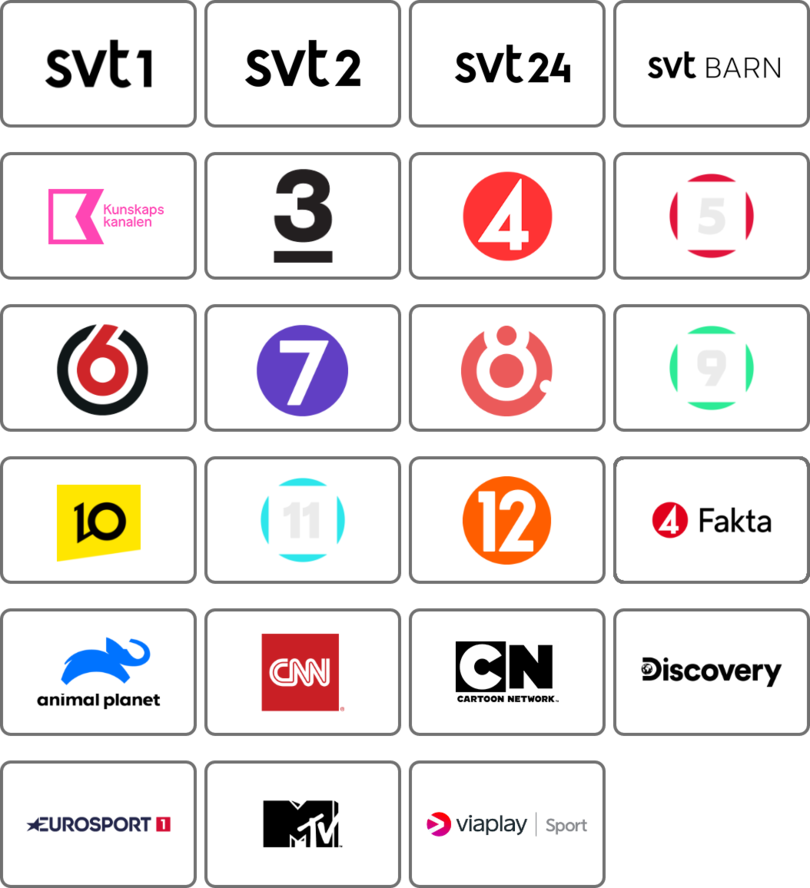Click the TV6 channel logo
This screenshot has width=810, height=888.
point(97,367)
